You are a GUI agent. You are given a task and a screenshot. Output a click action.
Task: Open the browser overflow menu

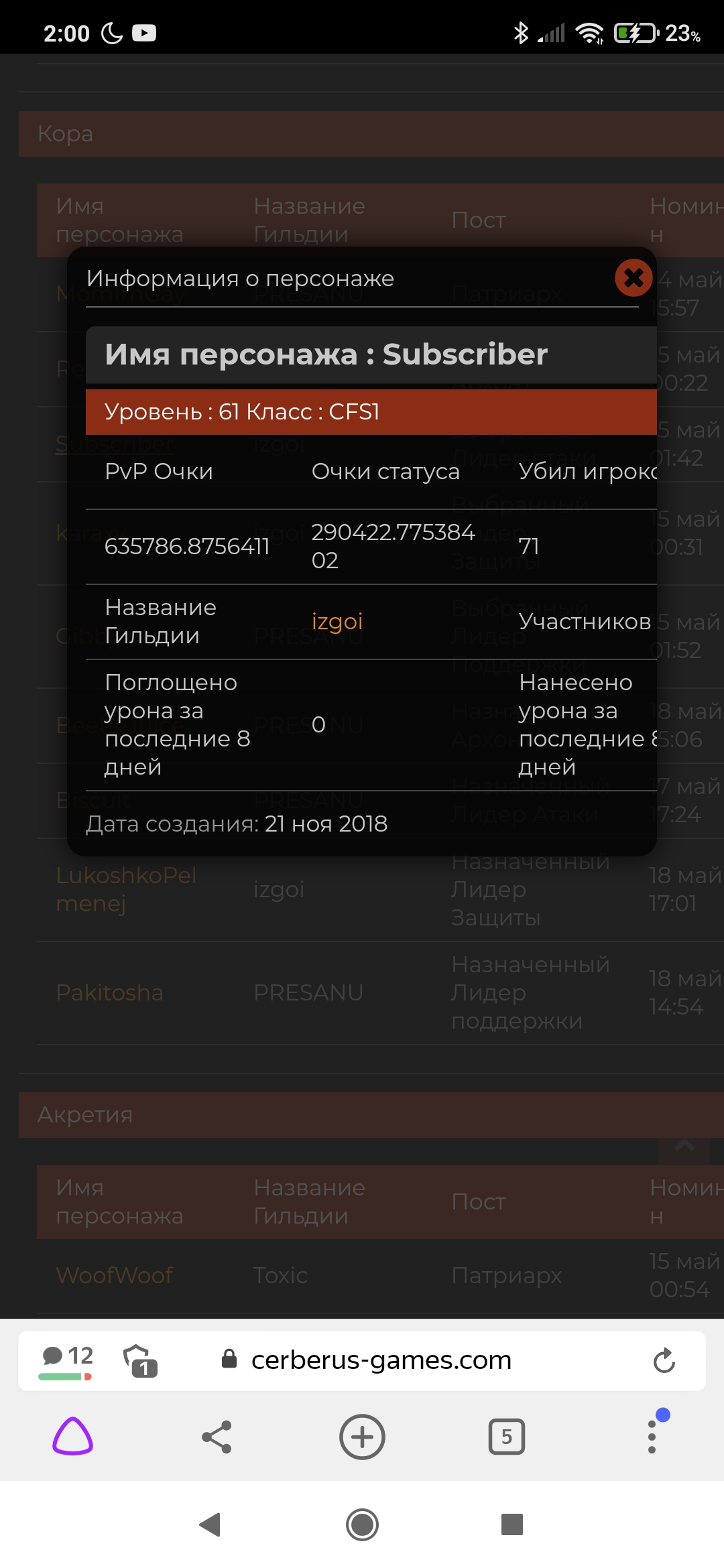click(x=652, y=1436)
